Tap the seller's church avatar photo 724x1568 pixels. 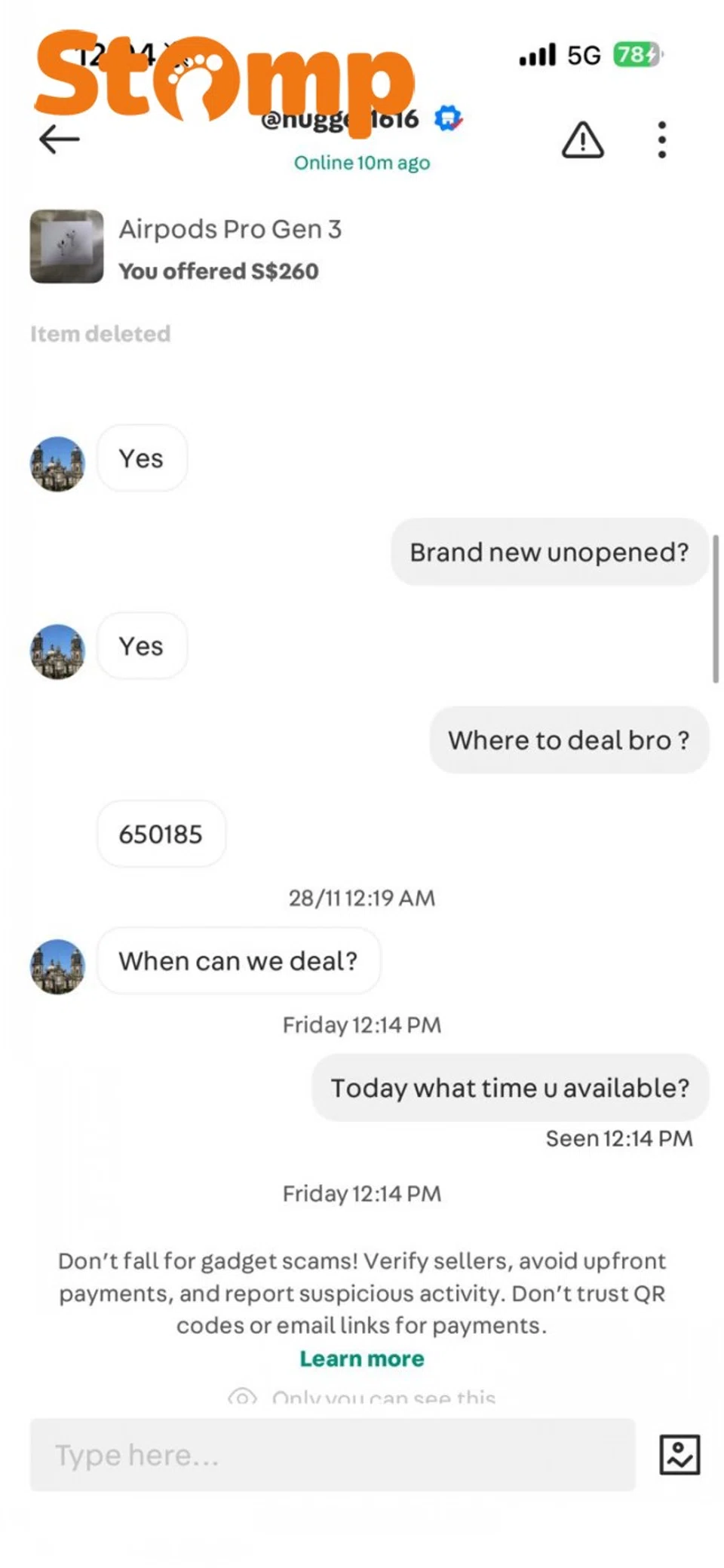point(57,464)
